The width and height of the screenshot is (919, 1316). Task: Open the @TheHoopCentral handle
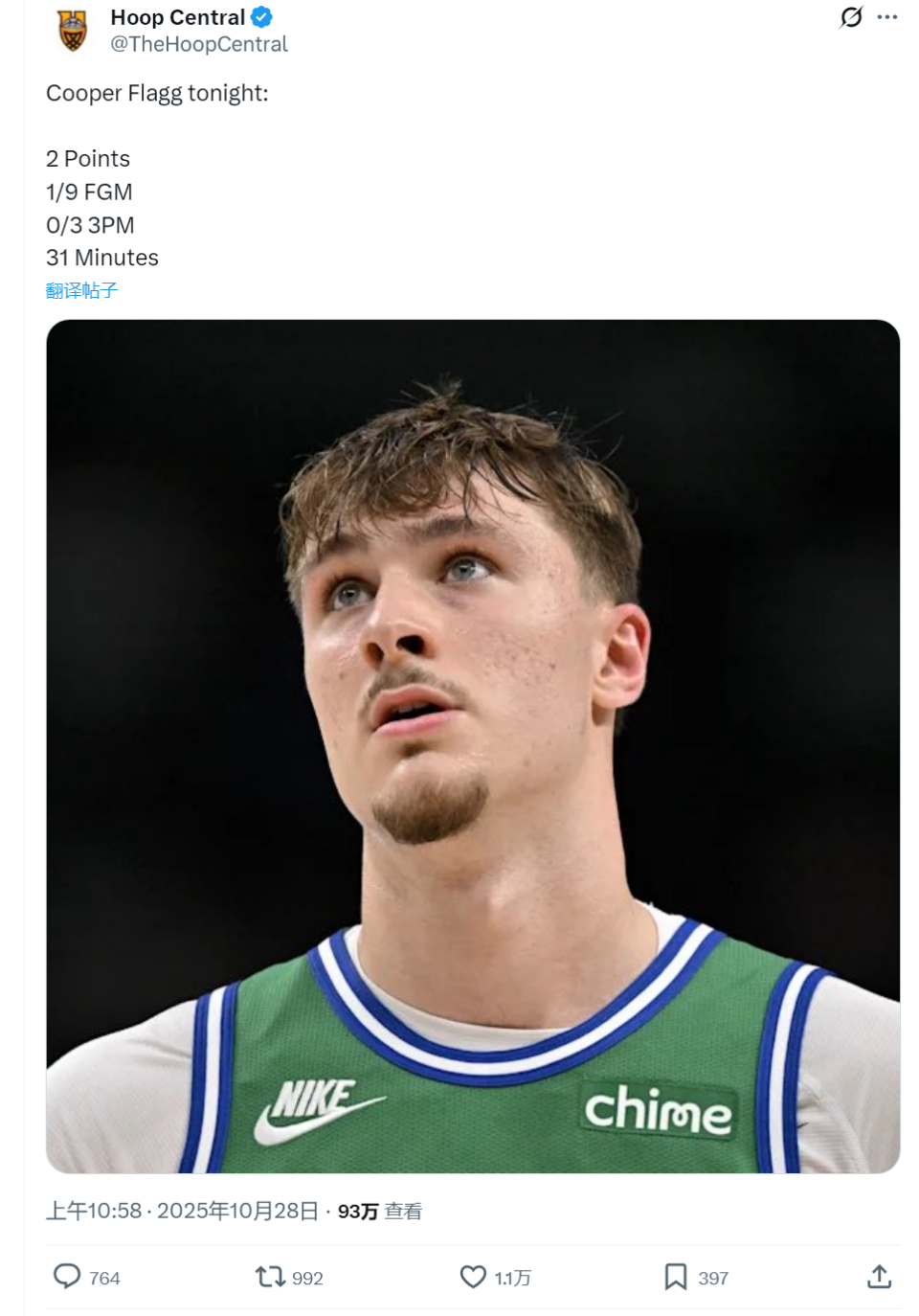tap(198, 44)
